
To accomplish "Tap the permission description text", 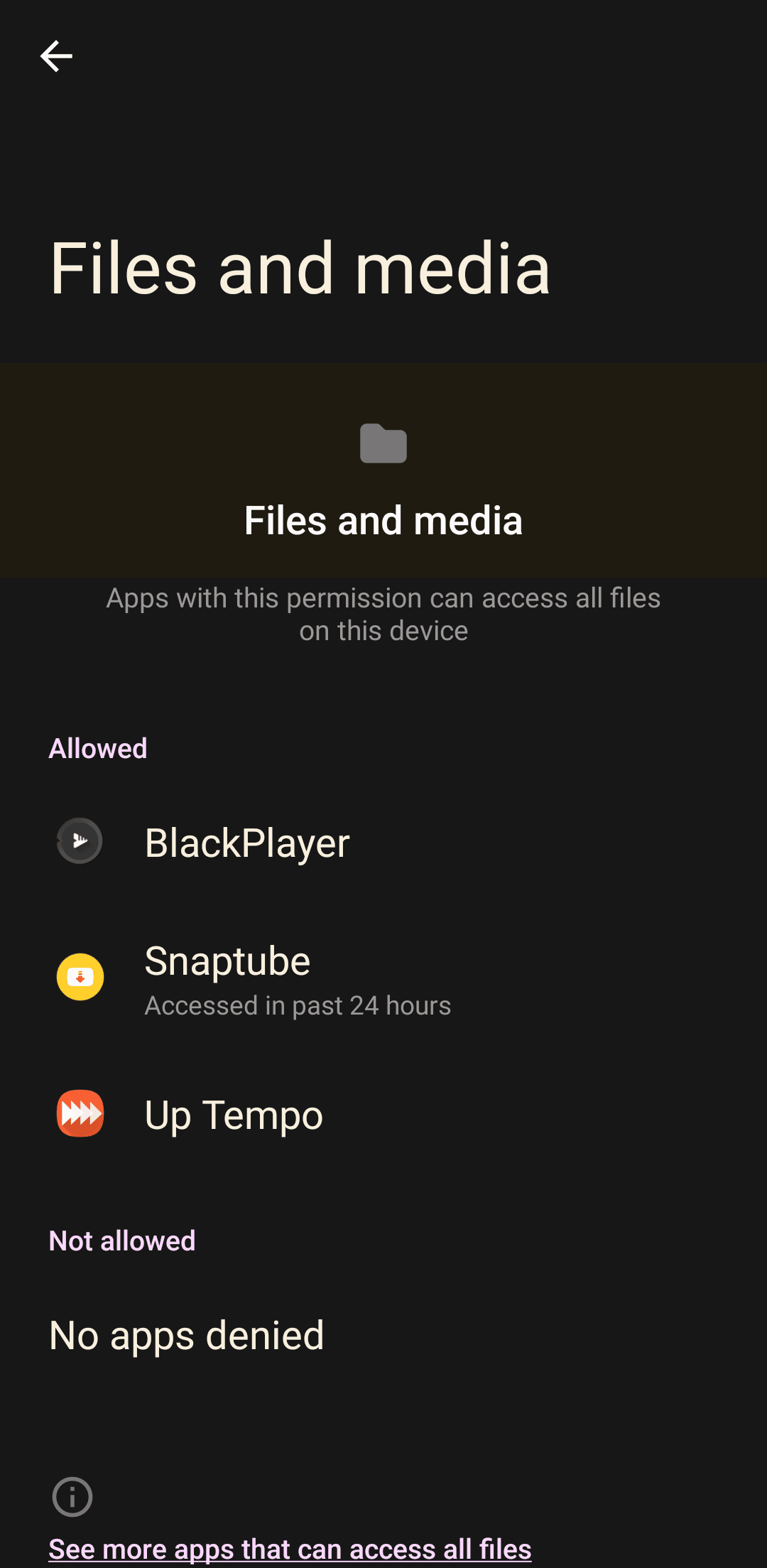I will (x=383, y=613).
